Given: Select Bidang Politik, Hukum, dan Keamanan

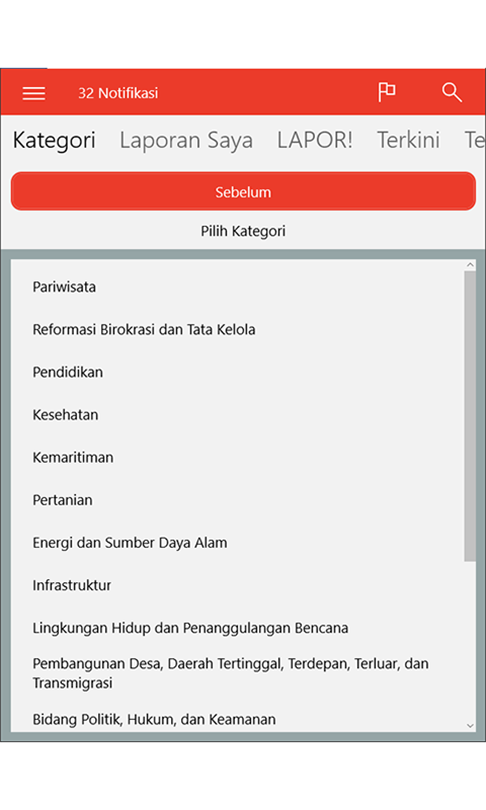Looking at the screenshot, I should pos(238,719).
